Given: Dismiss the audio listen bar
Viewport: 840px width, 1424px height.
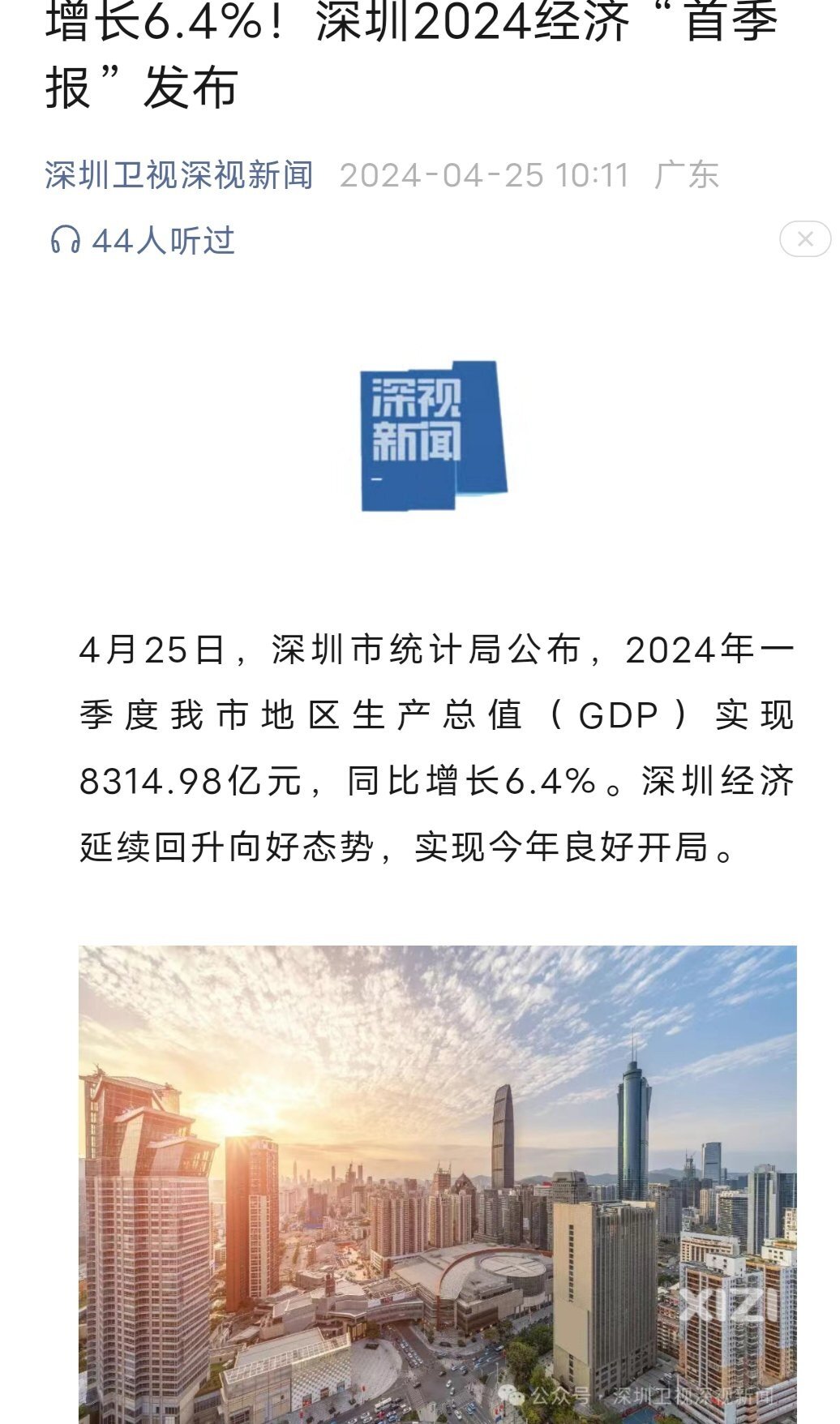Looking at the screenshot, I should coord(804,239).
